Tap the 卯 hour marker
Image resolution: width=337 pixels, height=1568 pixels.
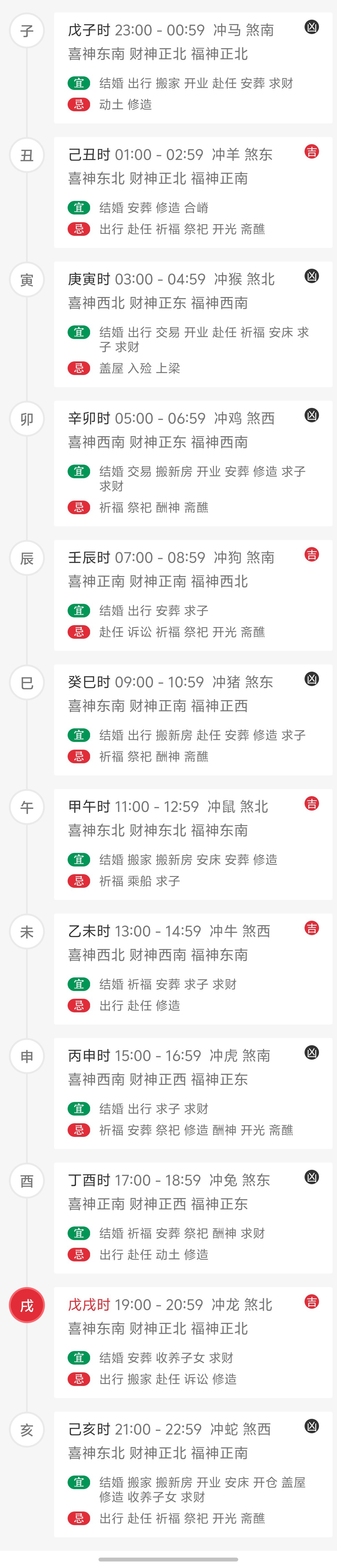[x=27, y=419]
